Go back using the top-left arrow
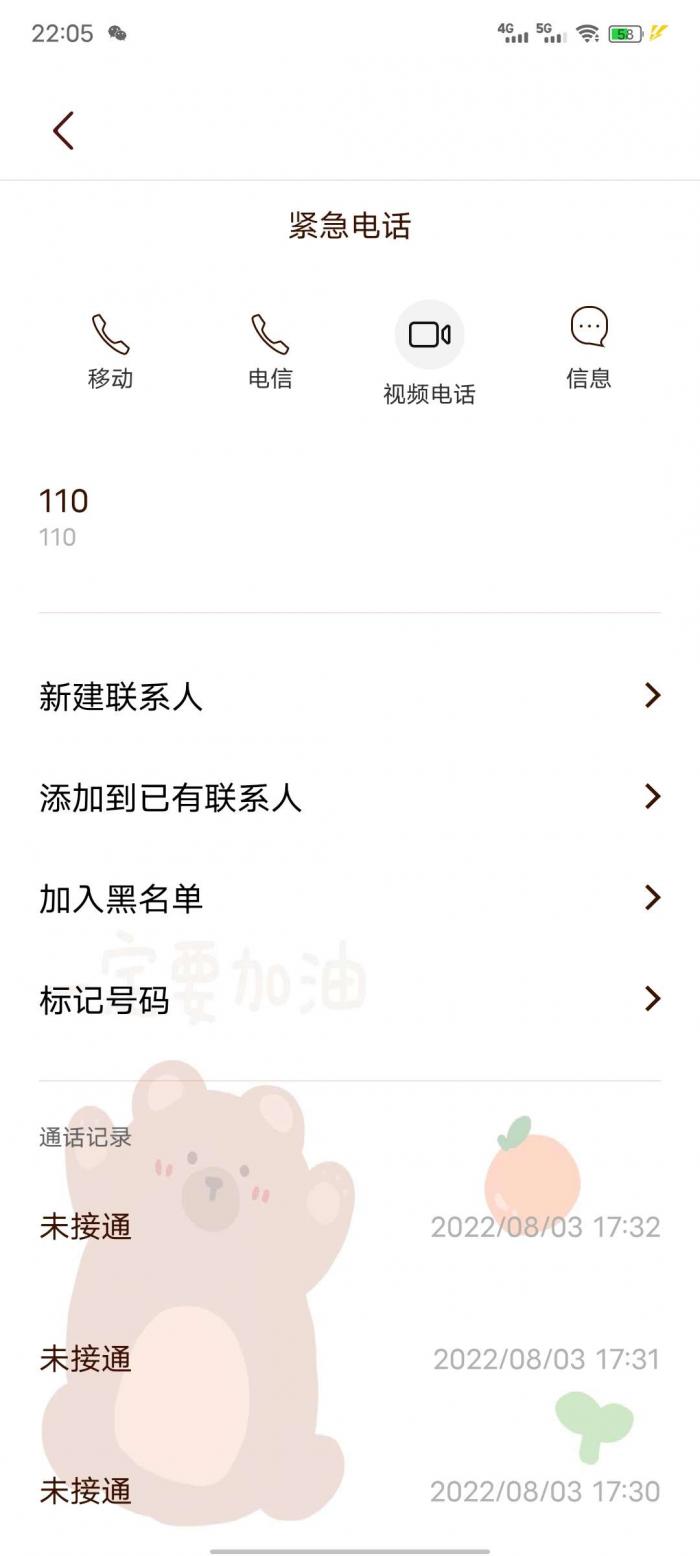700x1556 pixels. 63,131
